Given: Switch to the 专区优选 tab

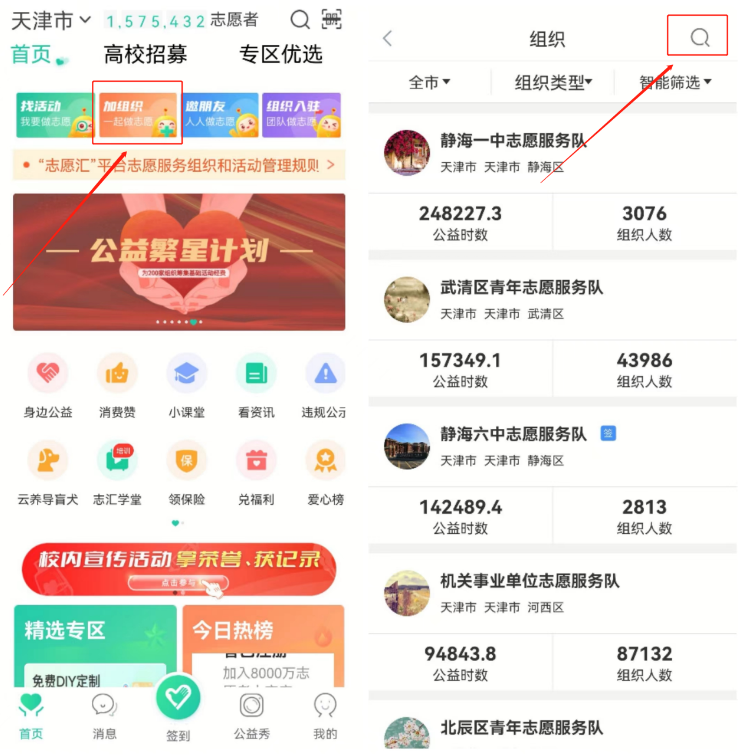Looking at the screenshot, I should (x=281, y=55).
